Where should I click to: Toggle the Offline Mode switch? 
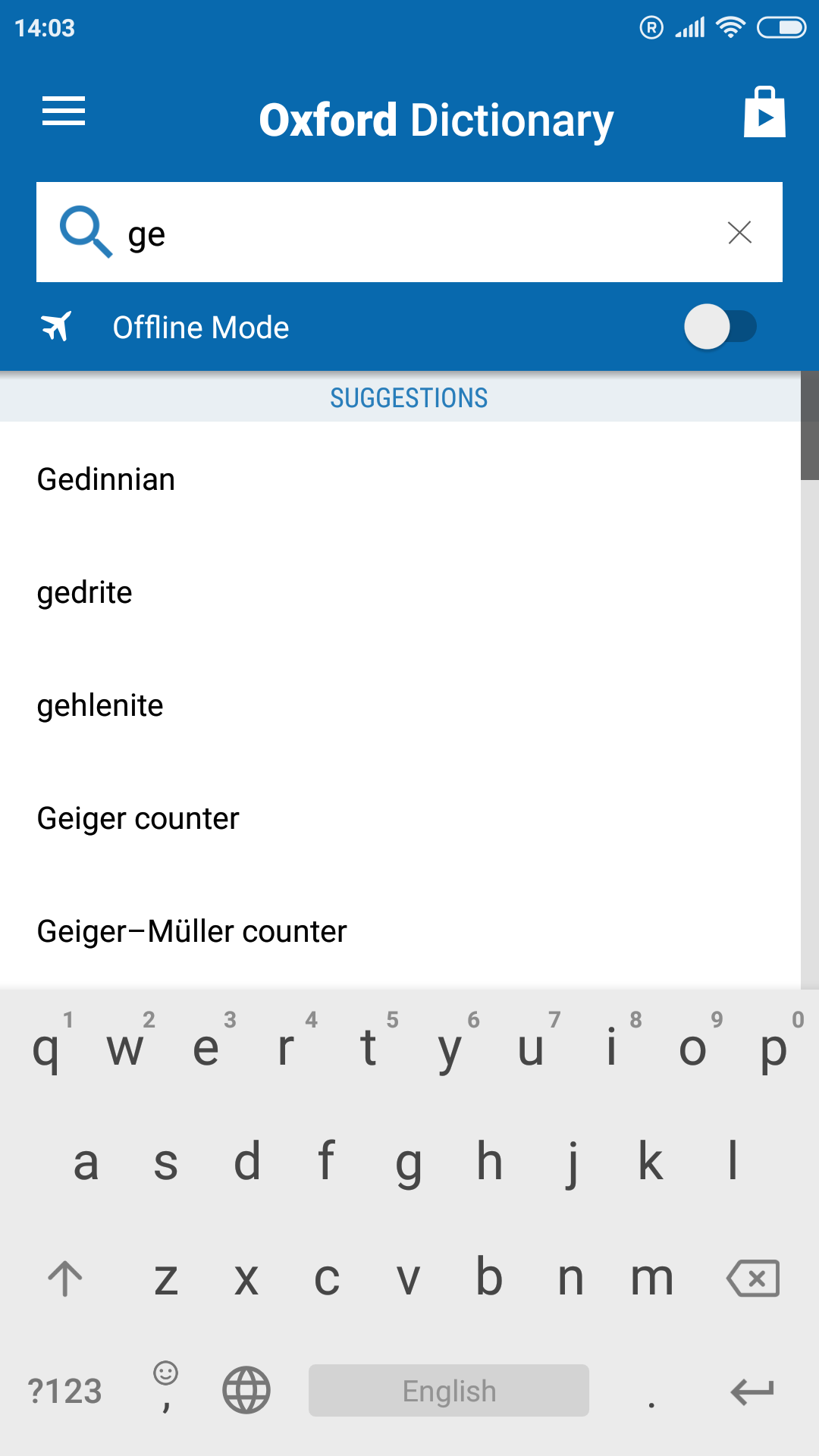click(x=720, y=327)
